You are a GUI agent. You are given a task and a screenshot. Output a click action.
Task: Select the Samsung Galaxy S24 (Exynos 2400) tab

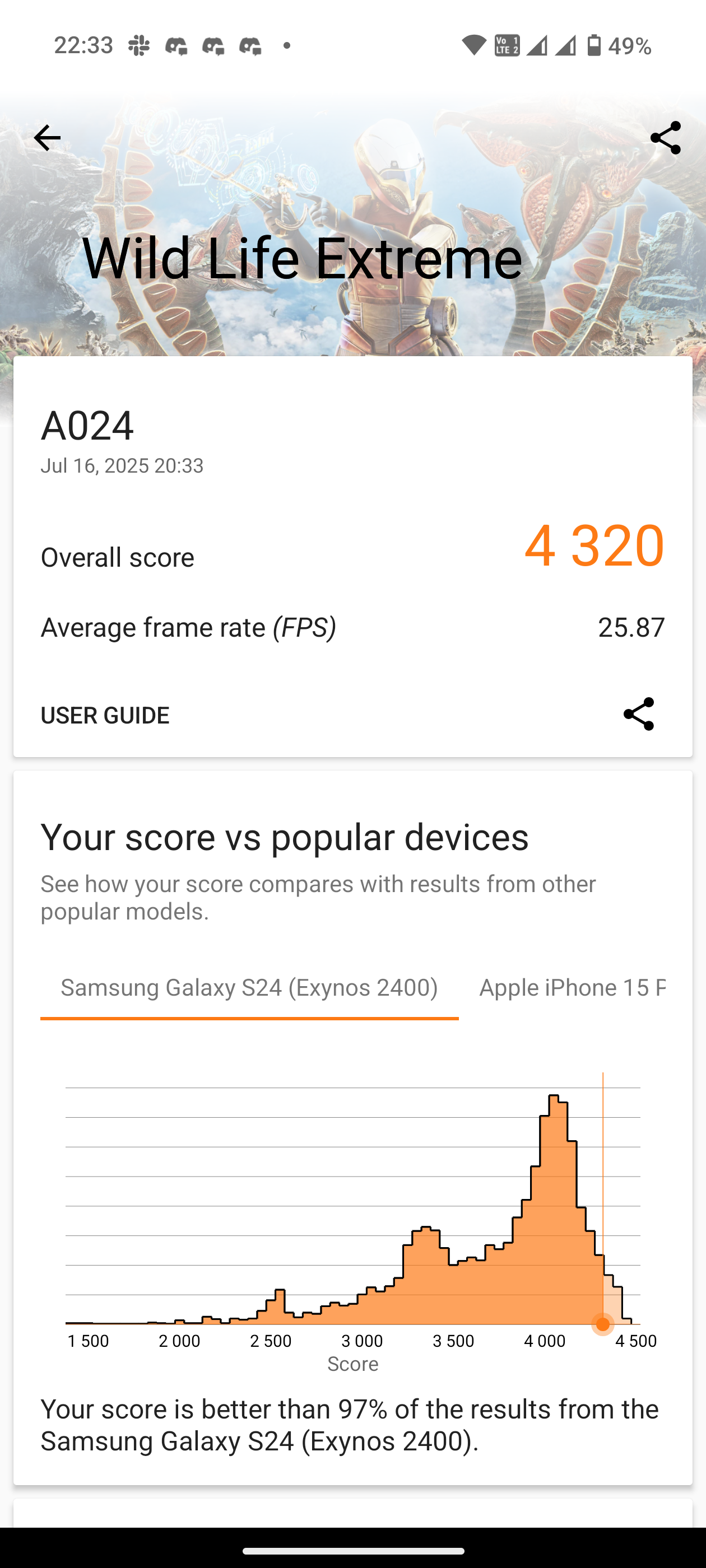point(249,988)
